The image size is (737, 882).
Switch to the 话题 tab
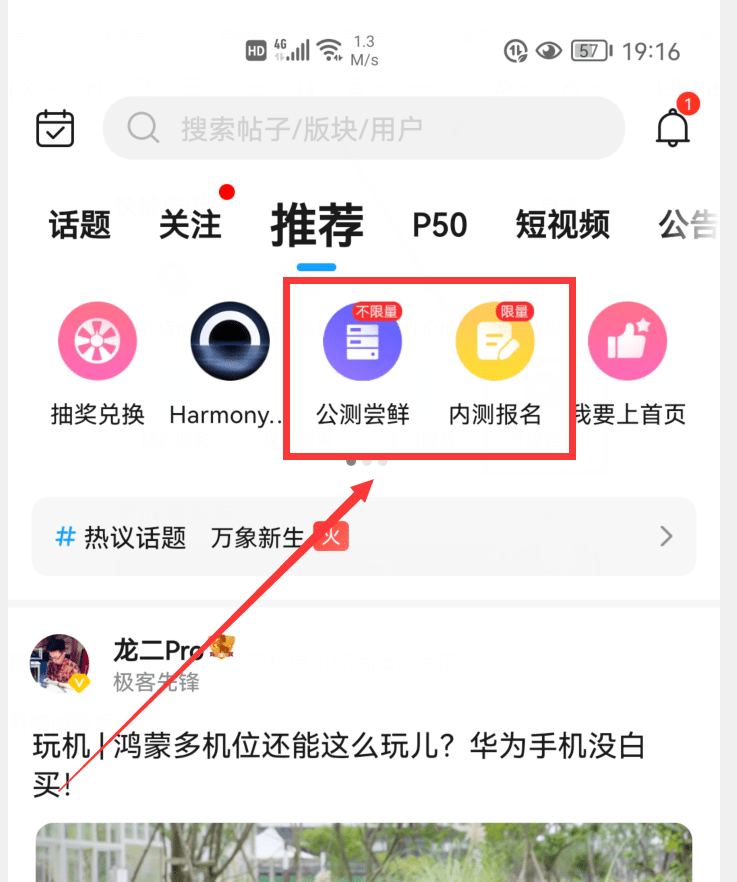click(x=80, y=225)
